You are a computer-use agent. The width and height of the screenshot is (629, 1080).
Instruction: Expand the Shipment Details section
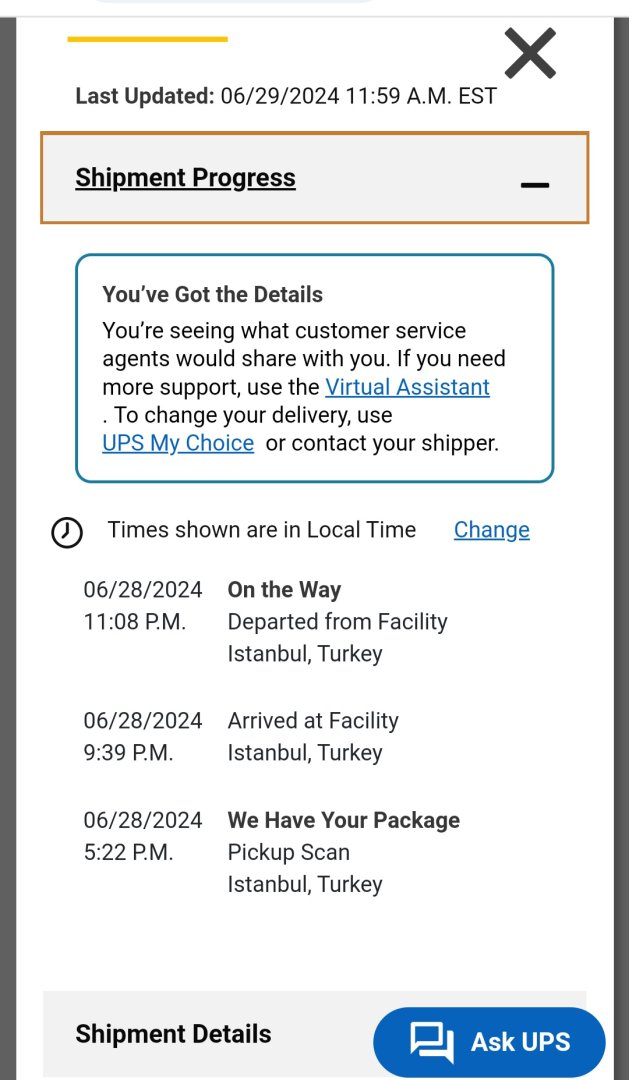[173, 1034]
